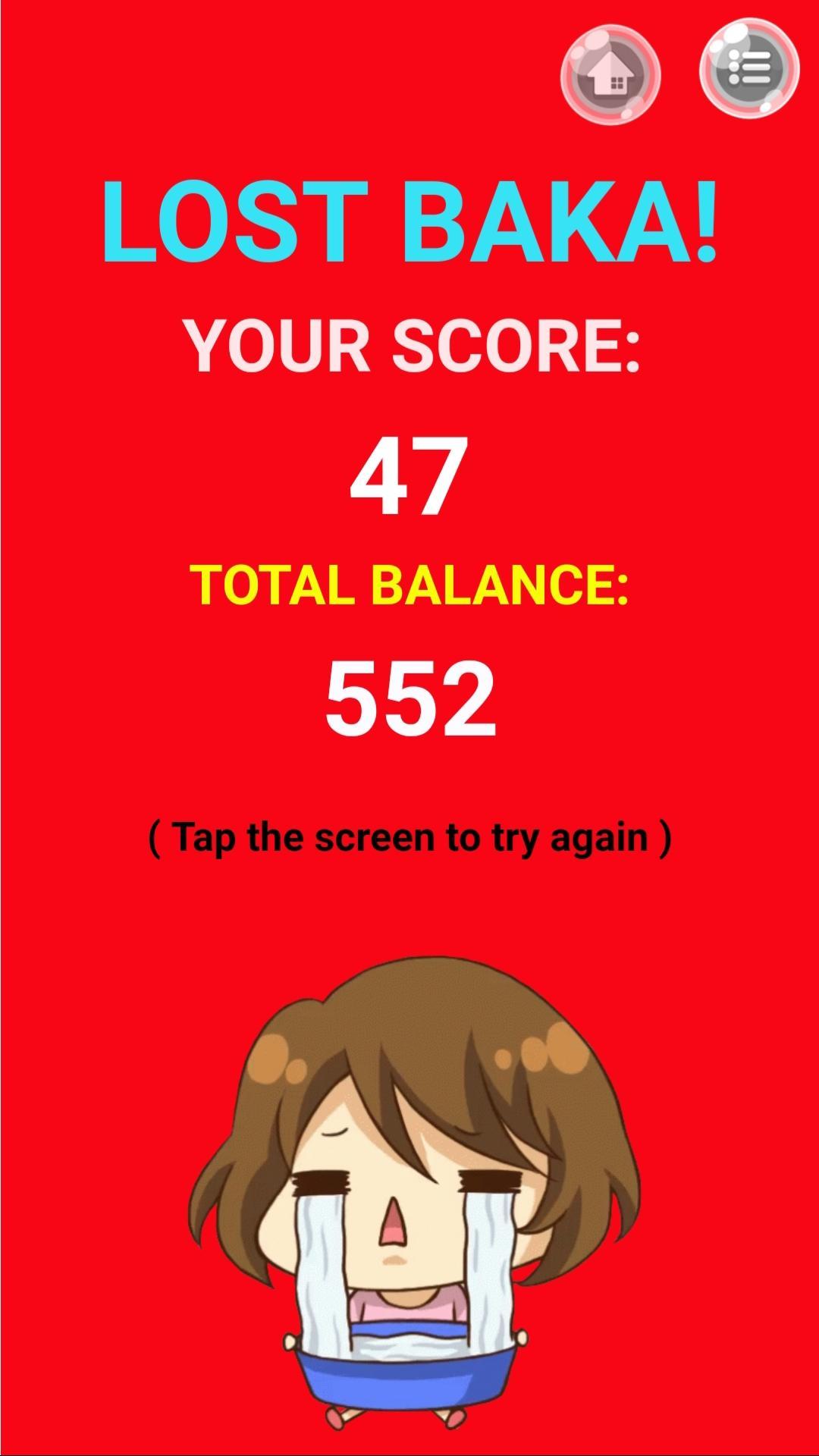Open the list menu bubble icon

pyautogui.click(x=748, y=69)
